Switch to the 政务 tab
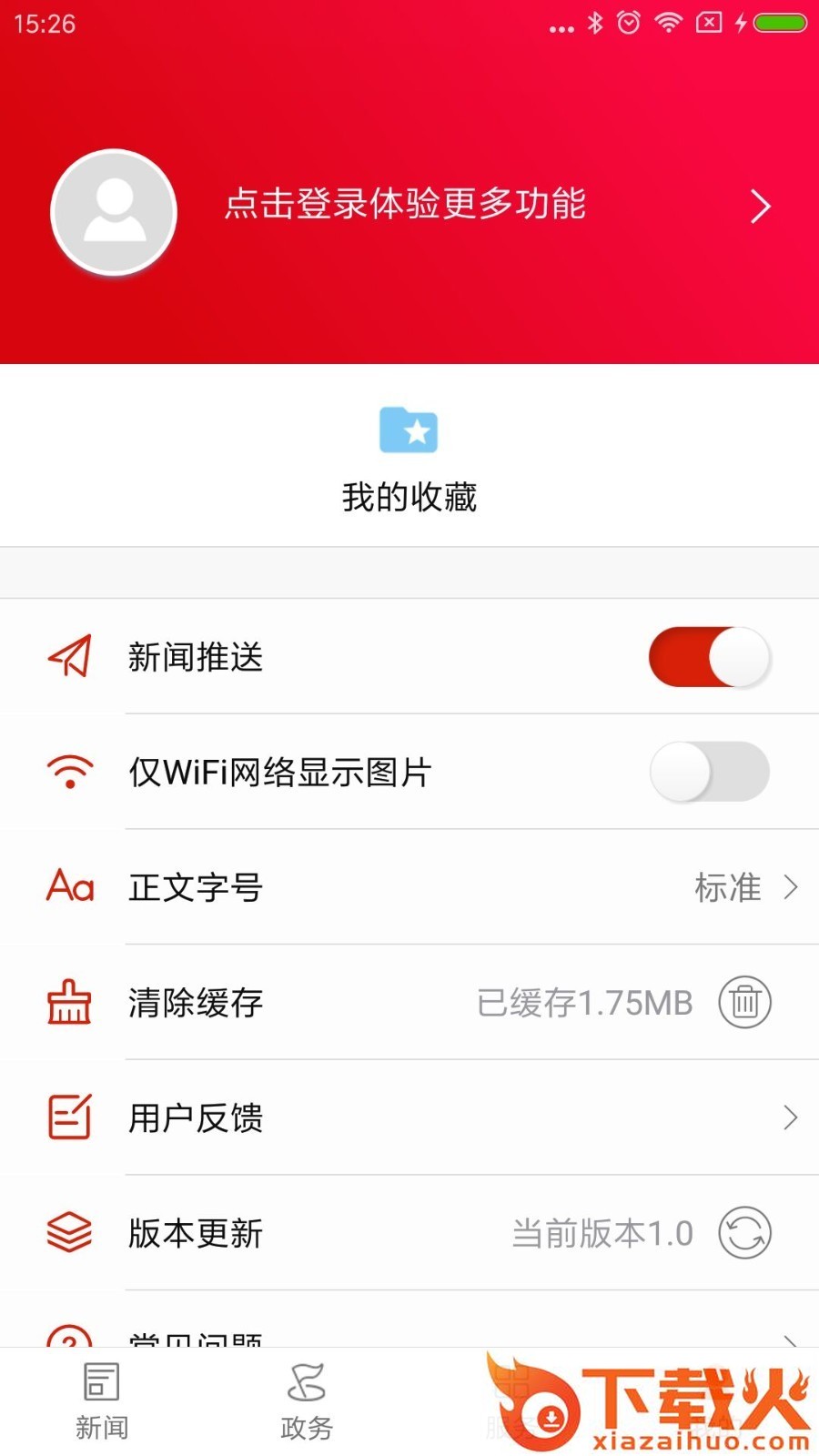The height and width of the screenshot is (1456, 819). coord(307,1401)
